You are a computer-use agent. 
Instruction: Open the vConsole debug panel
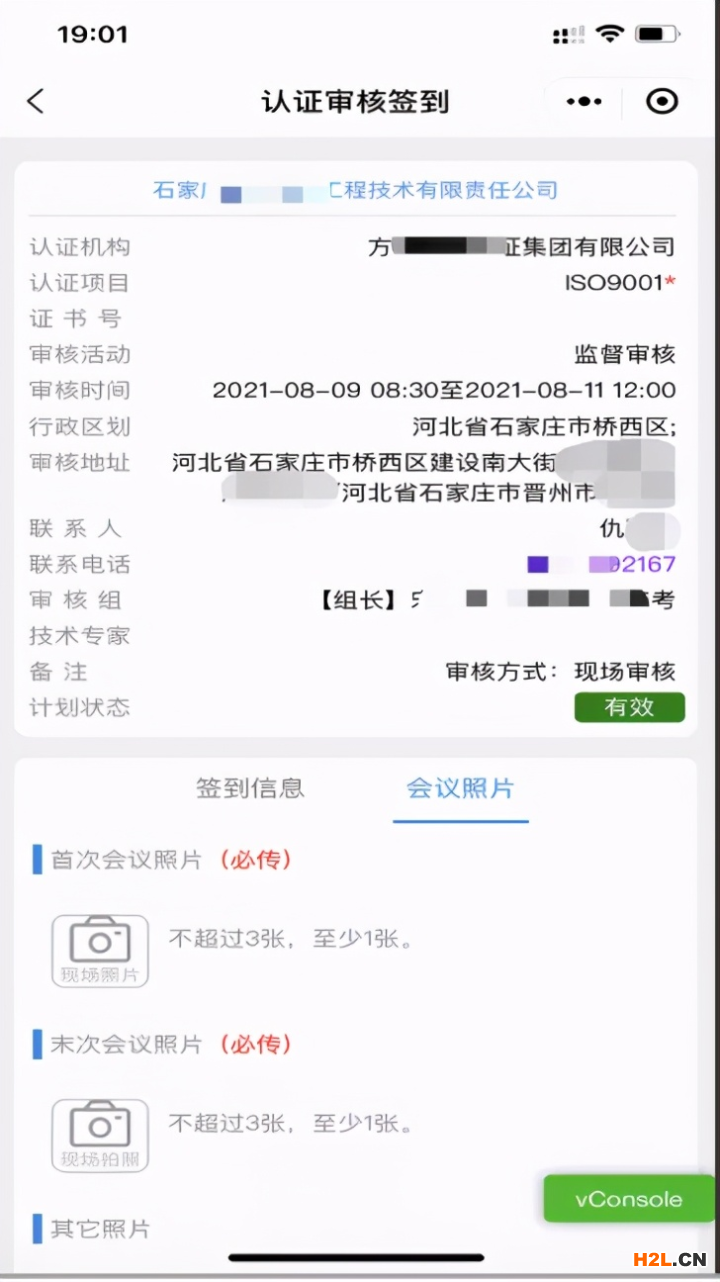point(629,1199)
